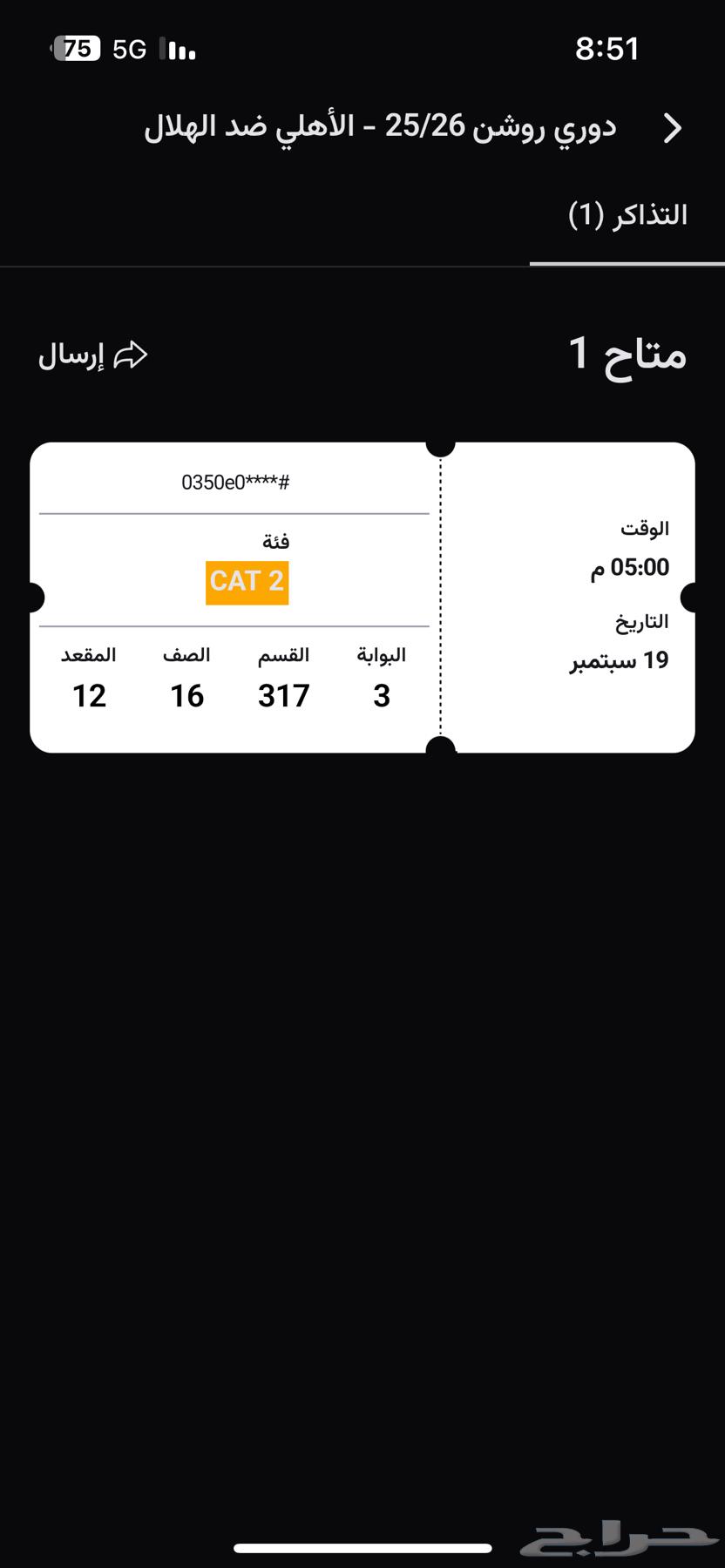Tap the 5G network indicator
This screenshot has width=725, height=1568.
point(131,48)
